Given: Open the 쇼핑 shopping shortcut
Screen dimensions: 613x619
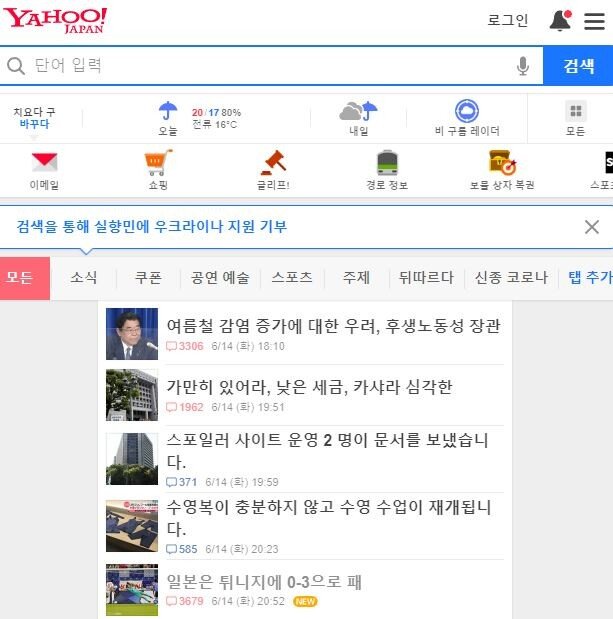Looking at the screenshot, I should pyautogui.click(x=158, y=169).
